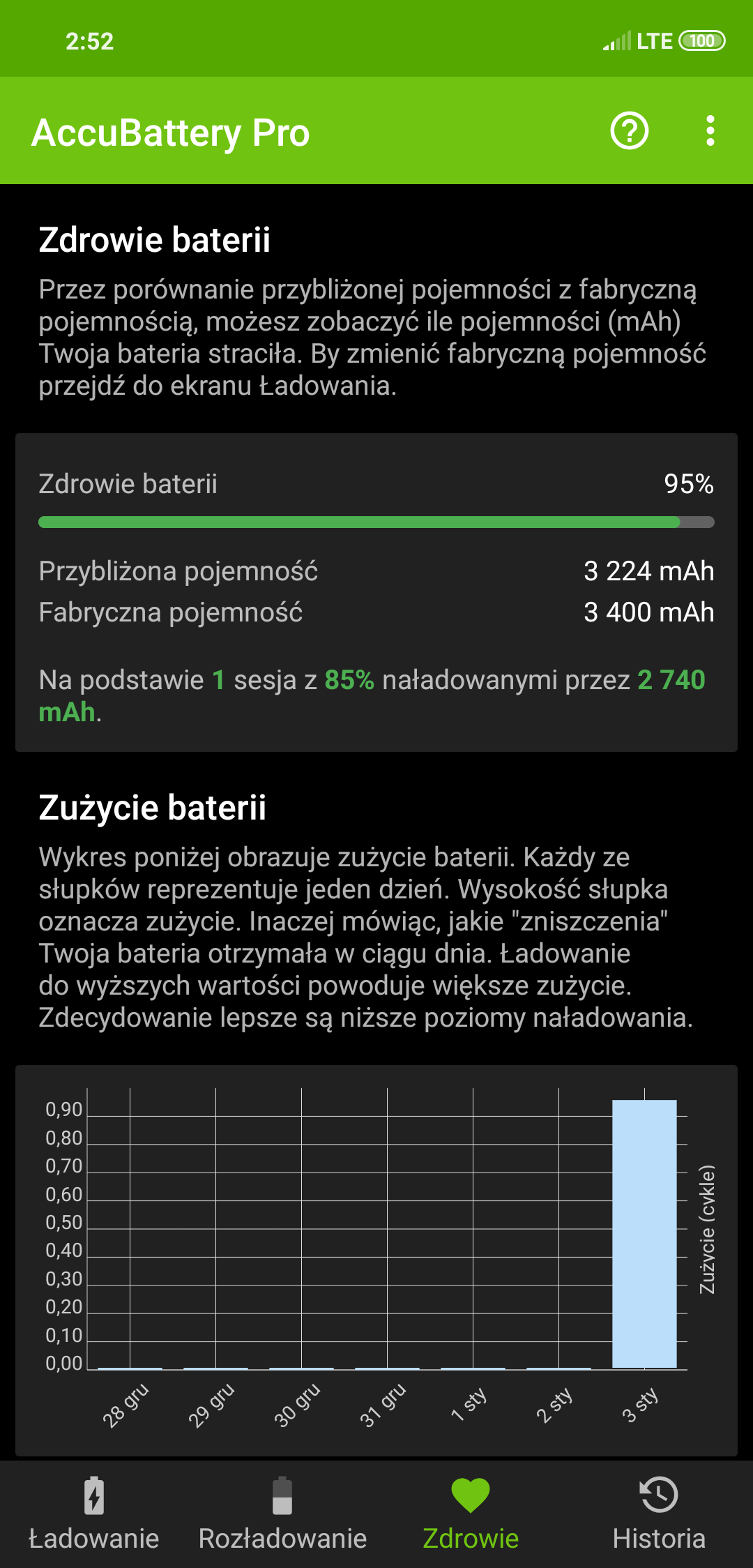Switch to the Rozładowanie tab
The width and height of the screenshot is (753, 1568).
click(282, 1514)
